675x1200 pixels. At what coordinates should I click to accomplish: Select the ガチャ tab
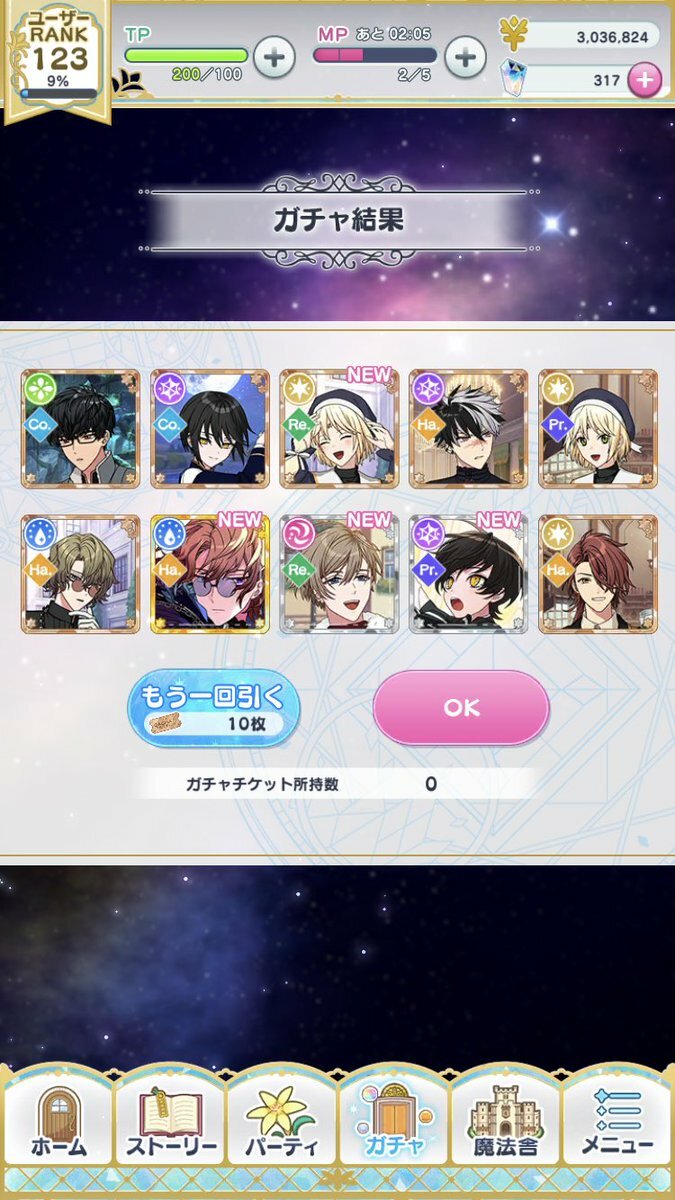click(393, 1125)
